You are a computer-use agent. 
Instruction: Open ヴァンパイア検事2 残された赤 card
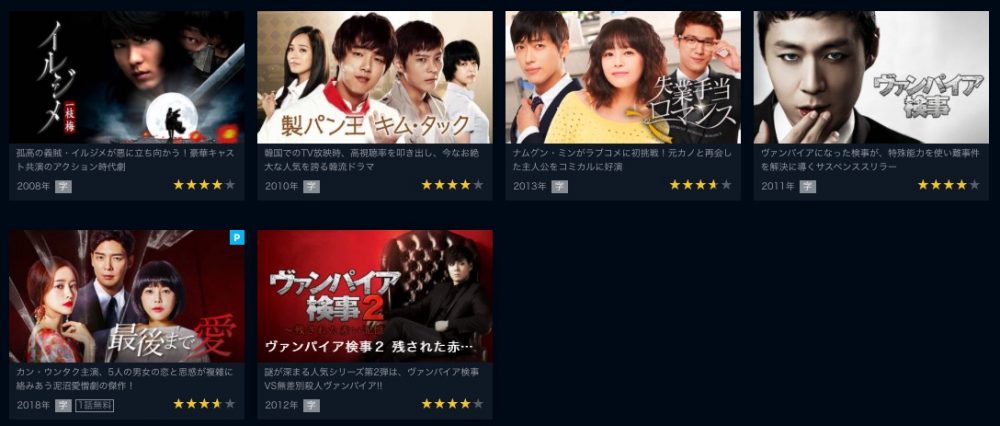click(x=375, y=297)
